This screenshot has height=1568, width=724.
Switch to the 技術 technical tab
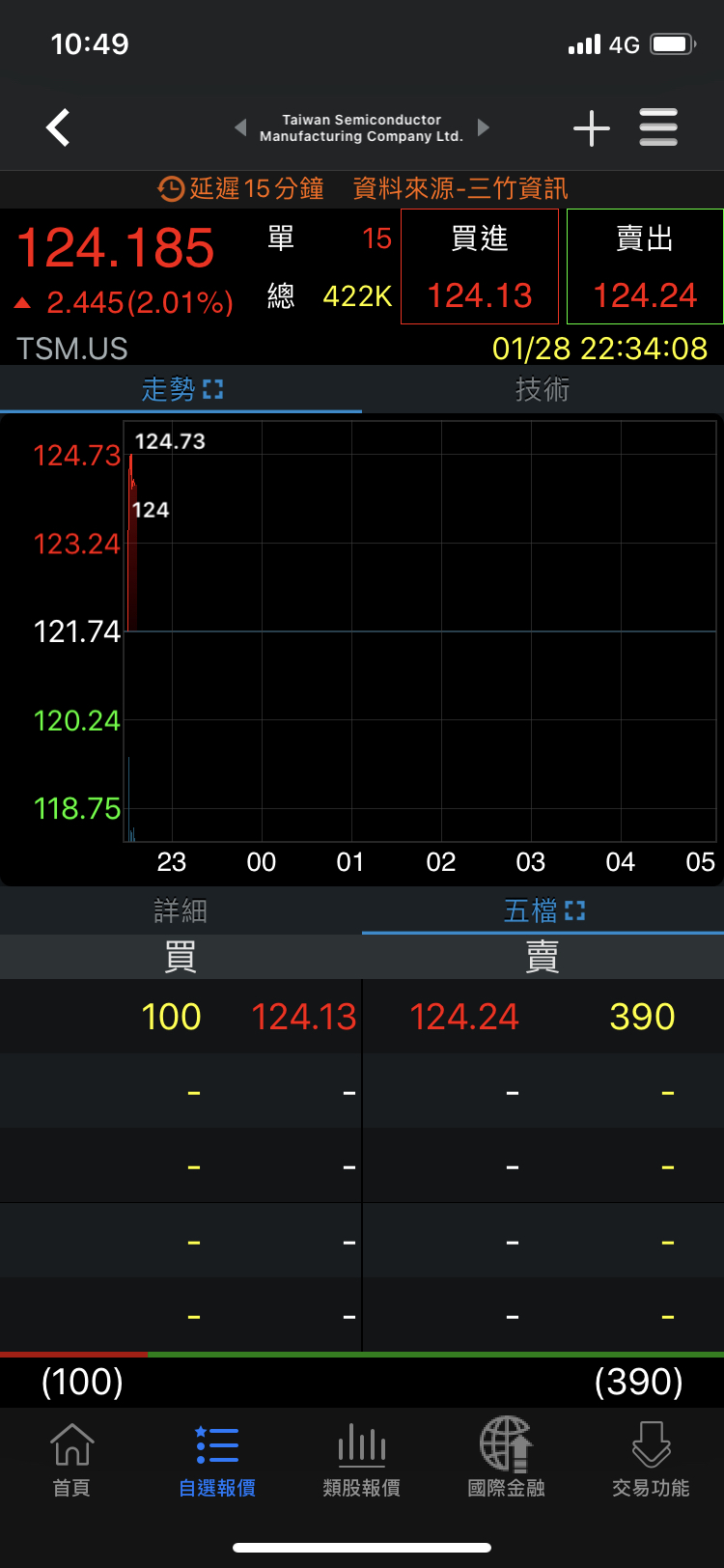click(543, 389)
